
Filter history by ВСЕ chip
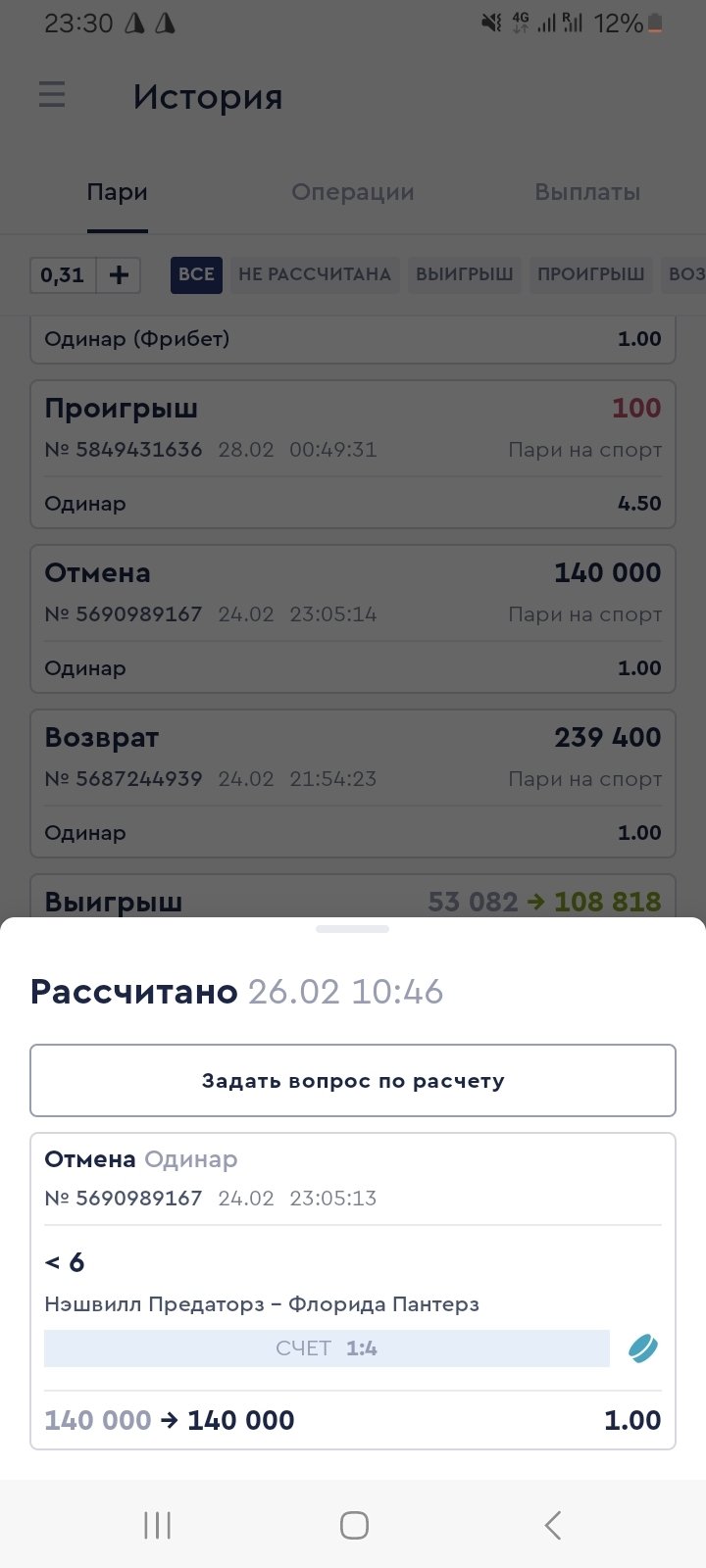click(x=196, y=275)
